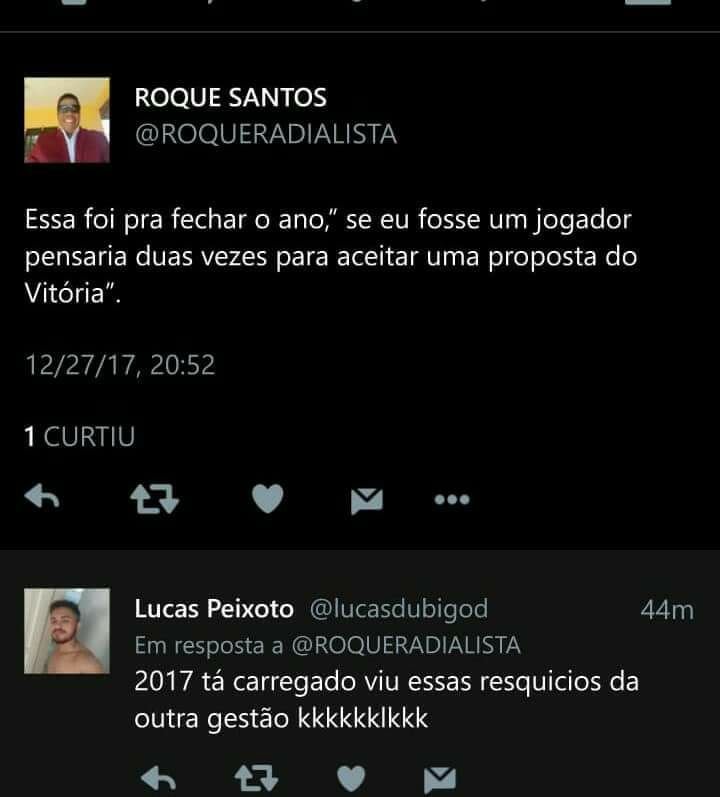Retweet Roque Santos's tweet
This screenshot has height=797, width=720.
coord(155,498)
